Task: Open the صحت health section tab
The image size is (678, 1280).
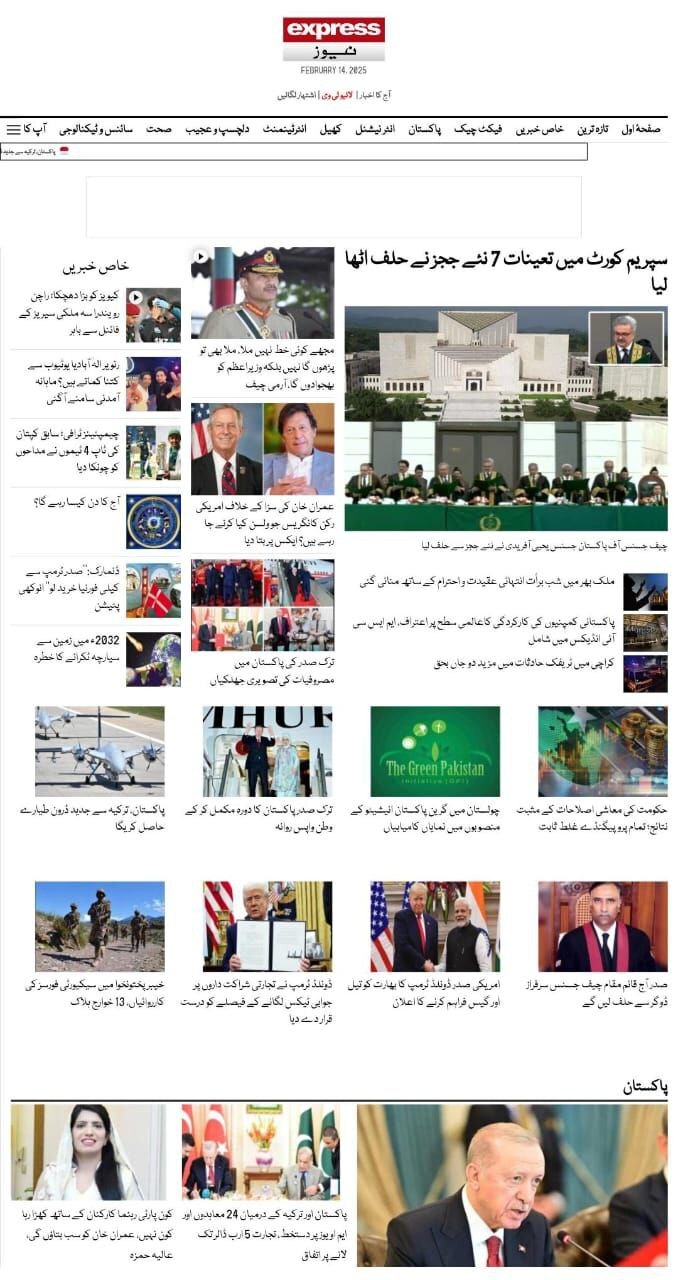Action: tap(159, 129)
